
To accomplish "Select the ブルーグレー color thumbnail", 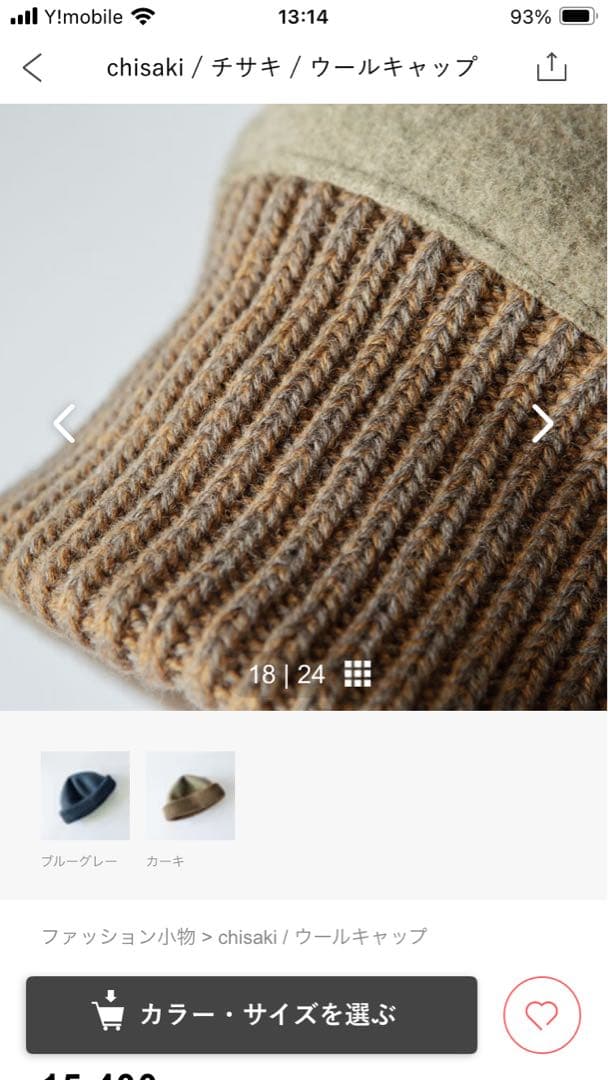I will (85, 795).
